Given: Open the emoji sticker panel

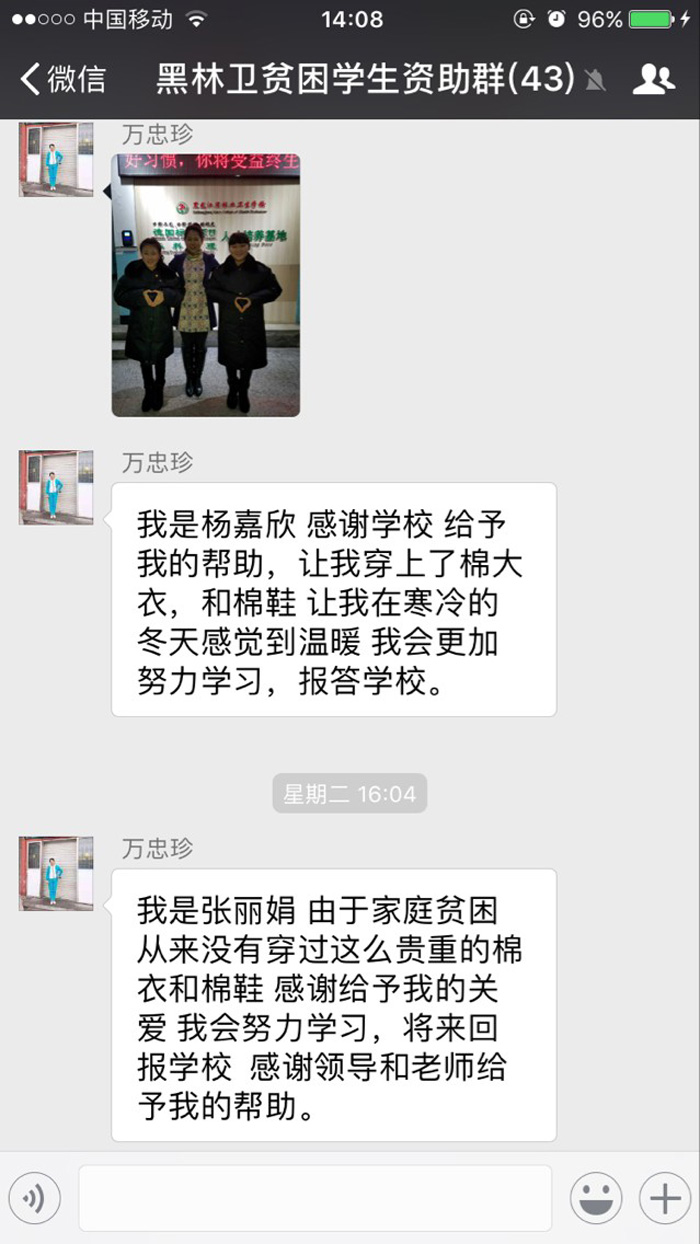Looking at the screenshot, I should (x=596, y=1198).
